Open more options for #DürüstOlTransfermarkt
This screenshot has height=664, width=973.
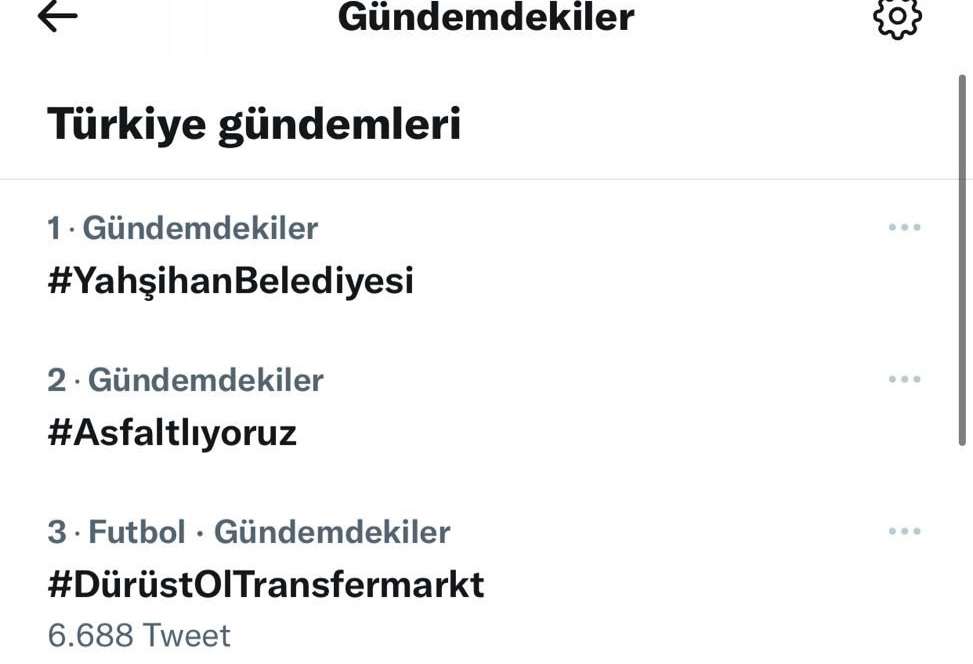pos(904,532)
